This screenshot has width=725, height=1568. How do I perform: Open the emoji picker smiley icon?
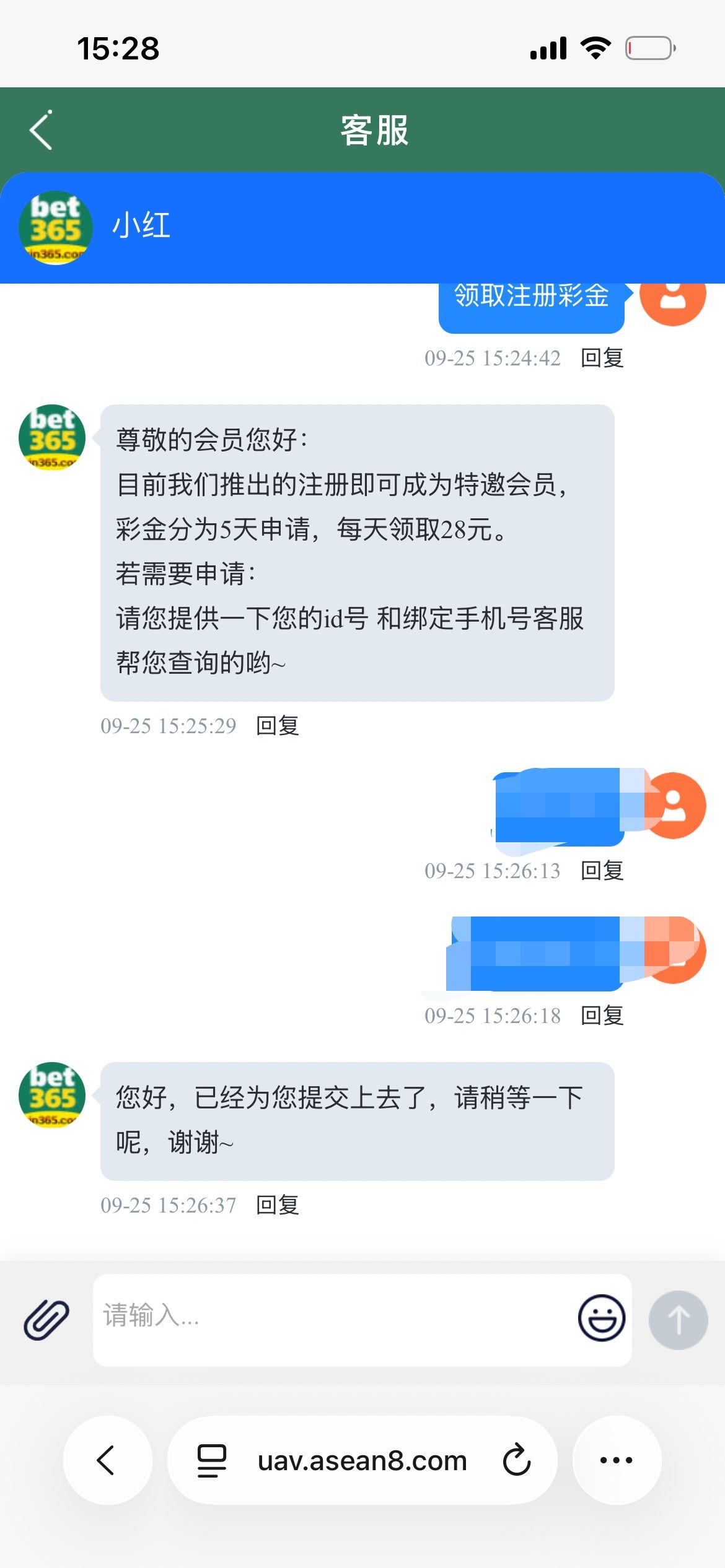pyautogui.click(x=602, y=1318)
